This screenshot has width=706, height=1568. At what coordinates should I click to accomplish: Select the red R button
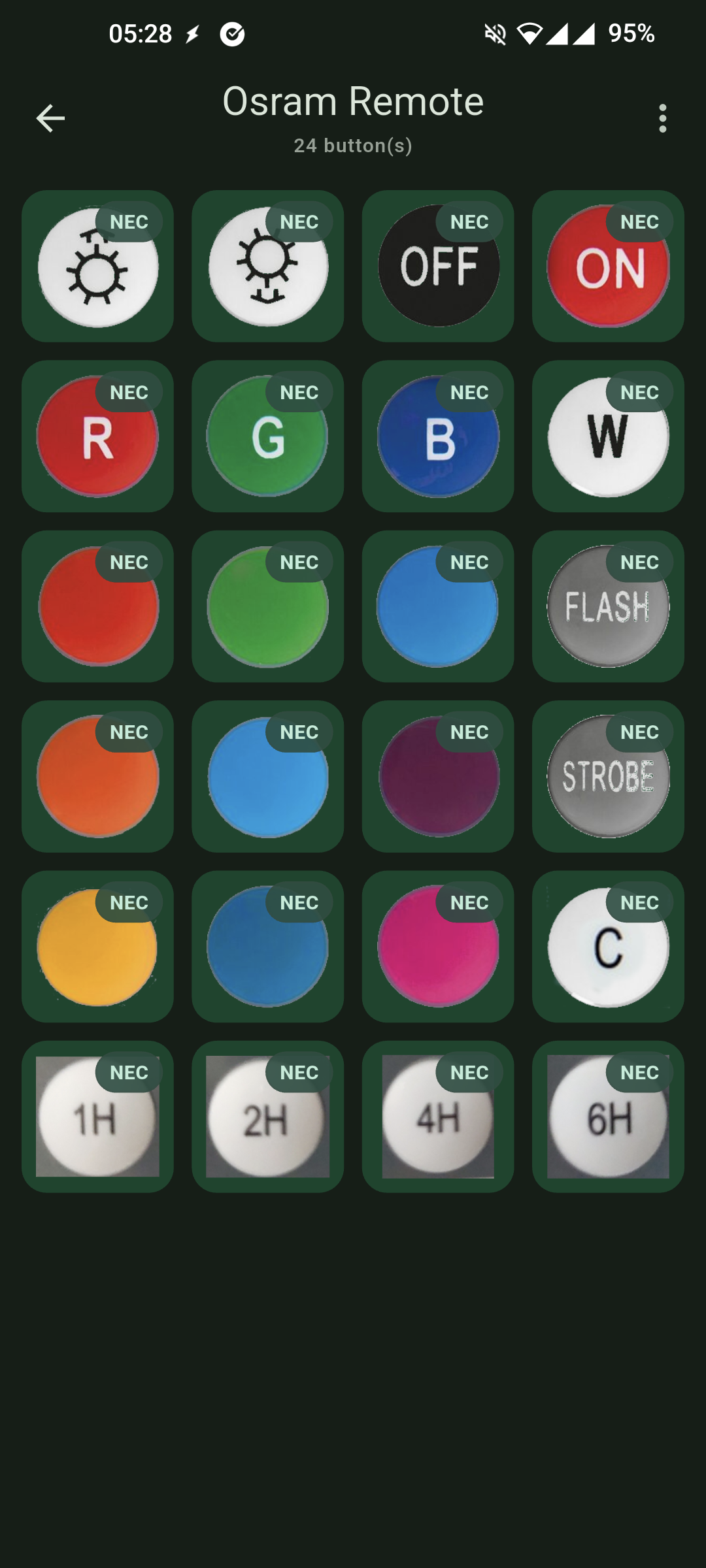[x=97, y=436]
